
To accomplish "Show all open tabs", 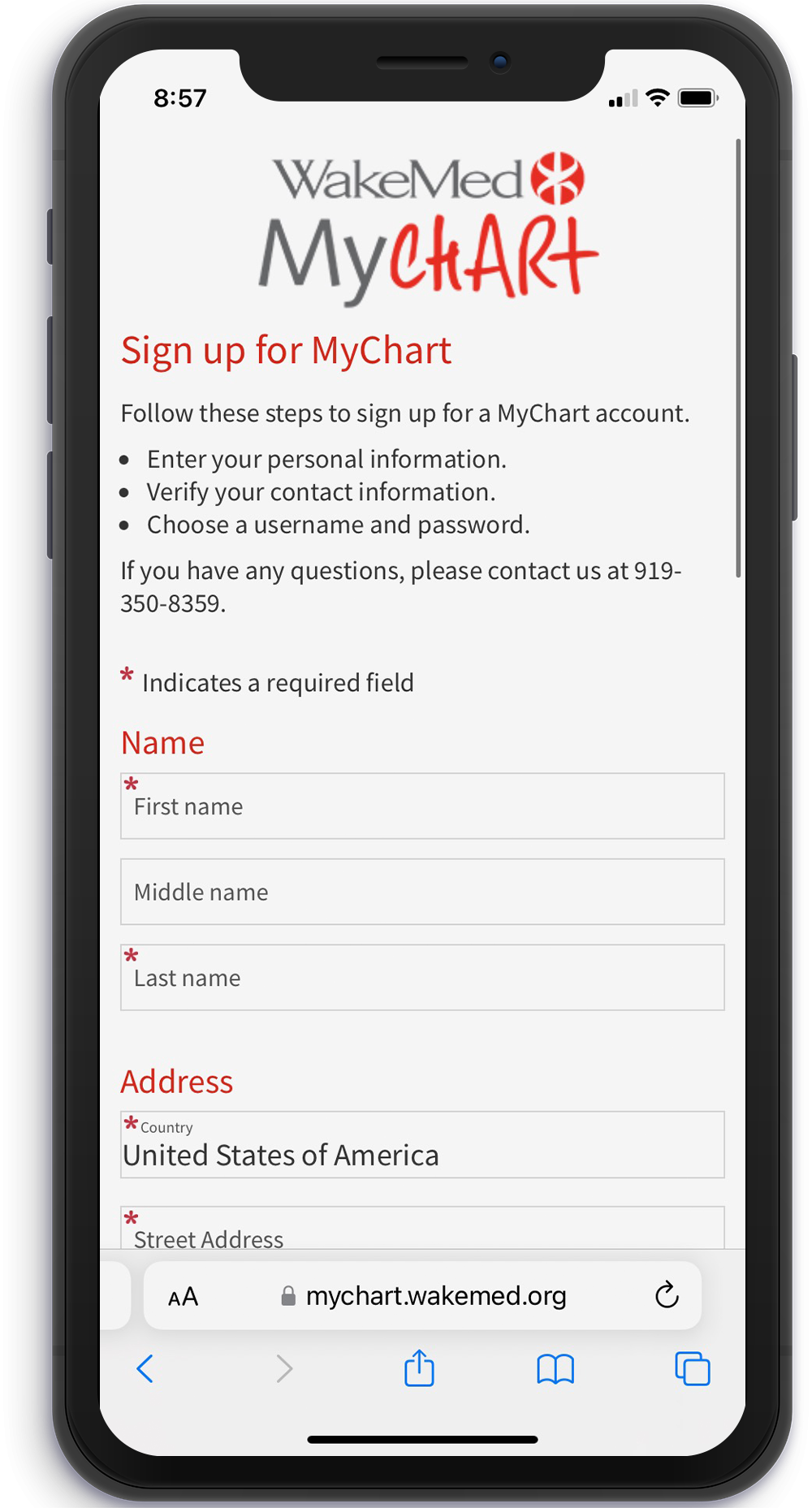I will (692, 1369).
